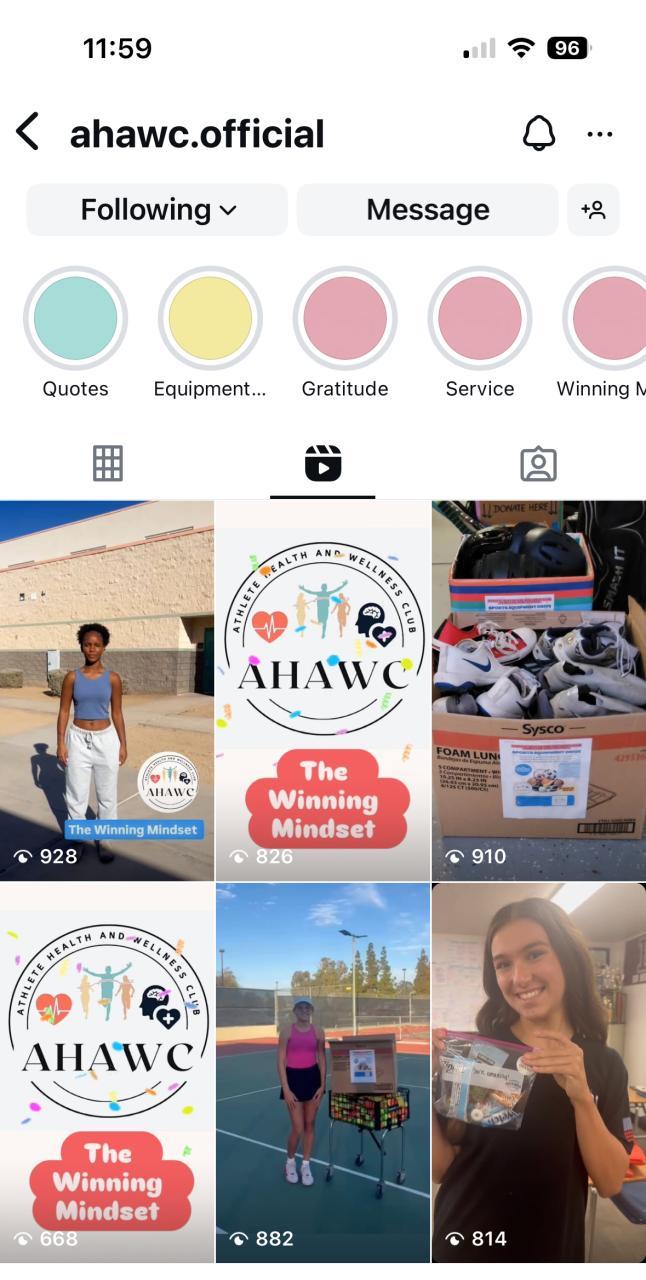This screenshot has height=1280, width=646.
Task: Open the three-dot overflow menu
Action: [600, 134]
